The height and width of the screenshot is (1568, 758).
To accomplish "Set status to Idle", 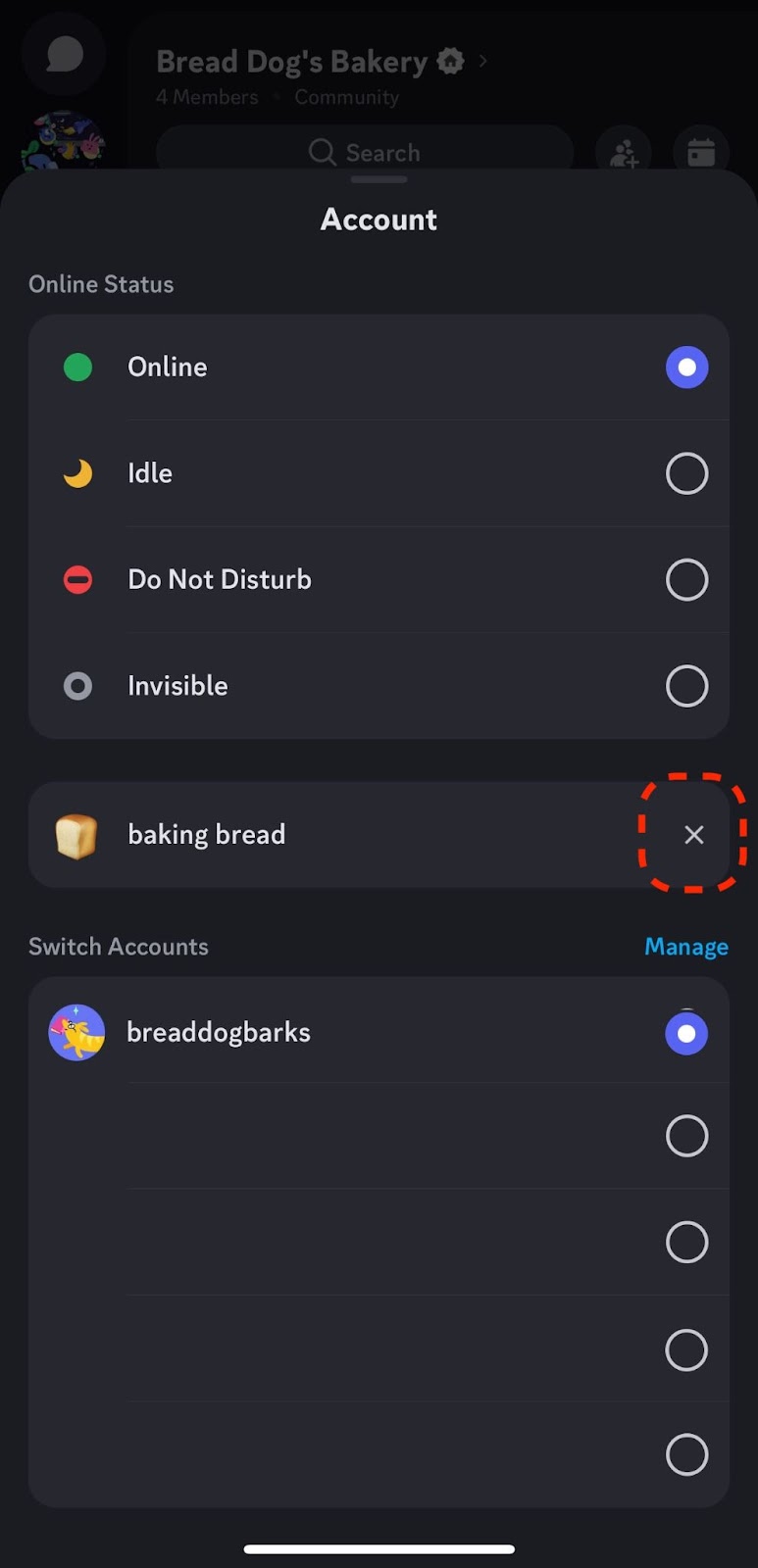I will coord(379,473).
